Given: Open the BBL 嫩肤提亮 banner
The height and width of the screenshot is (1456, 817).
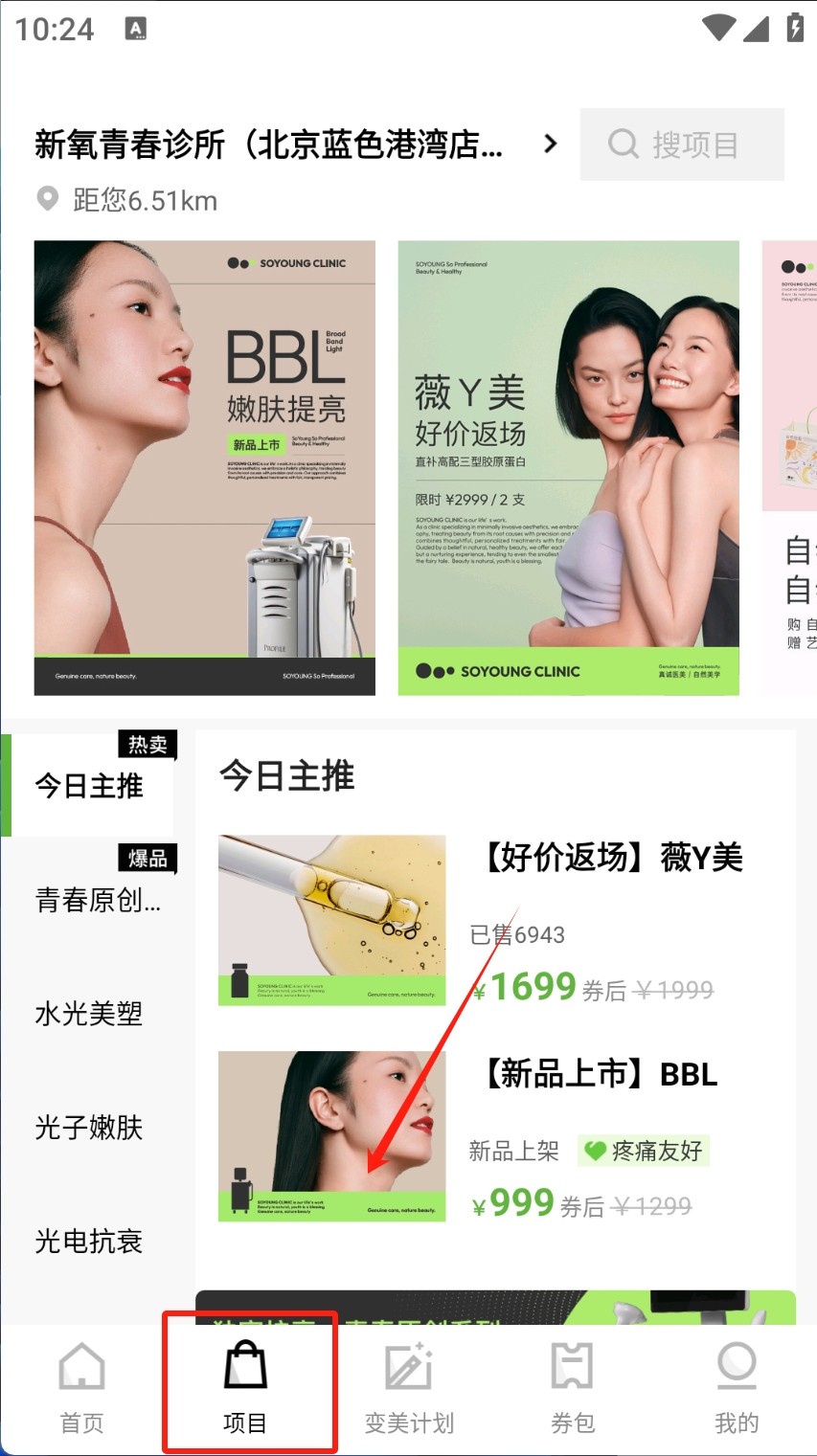Looking at the screenshot, I should point(204,467).
